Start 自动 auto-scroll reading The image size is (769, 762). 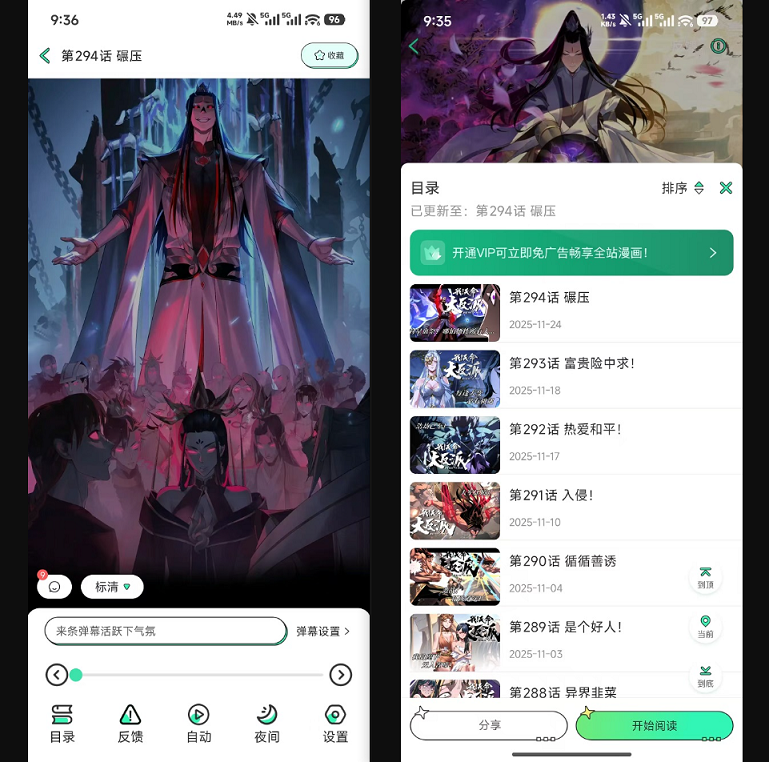click(199, 723)
